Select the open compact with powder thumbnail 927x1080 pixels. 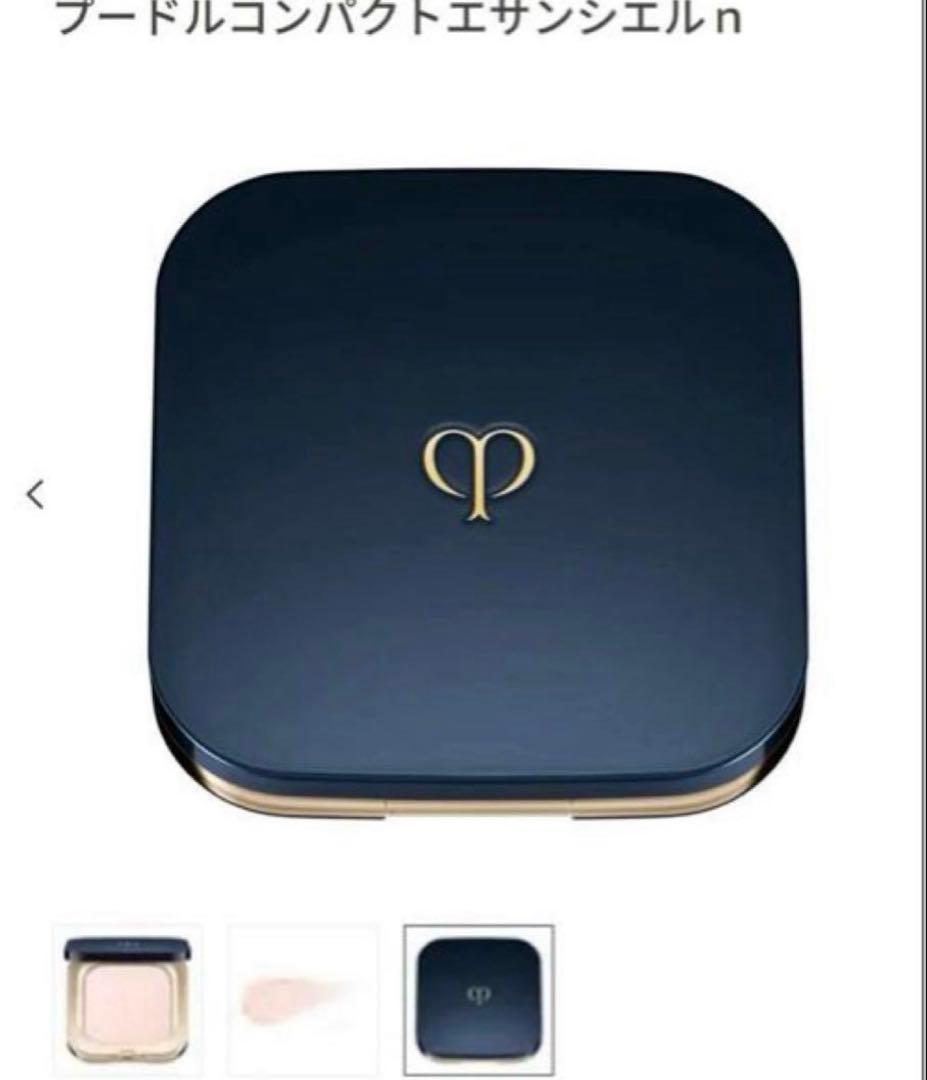[127, 997]
